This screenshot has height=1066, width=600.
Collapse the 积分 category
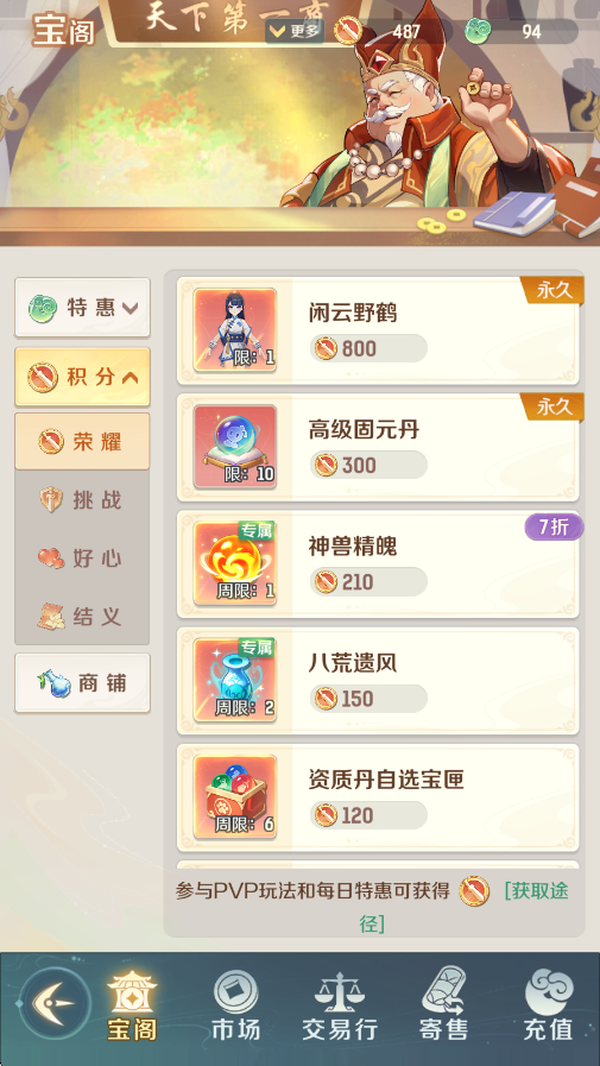tap(82, 377)
